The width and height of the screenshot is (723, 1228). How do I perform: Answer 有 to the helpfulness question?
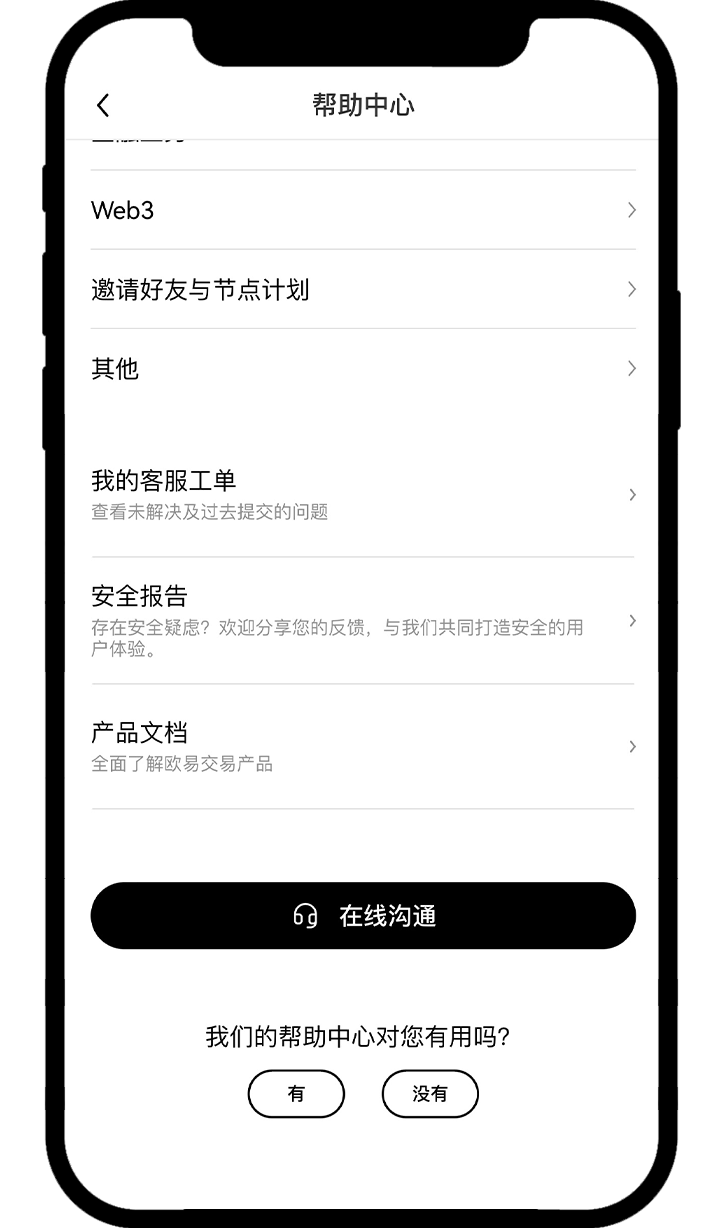pos(296,1094)
